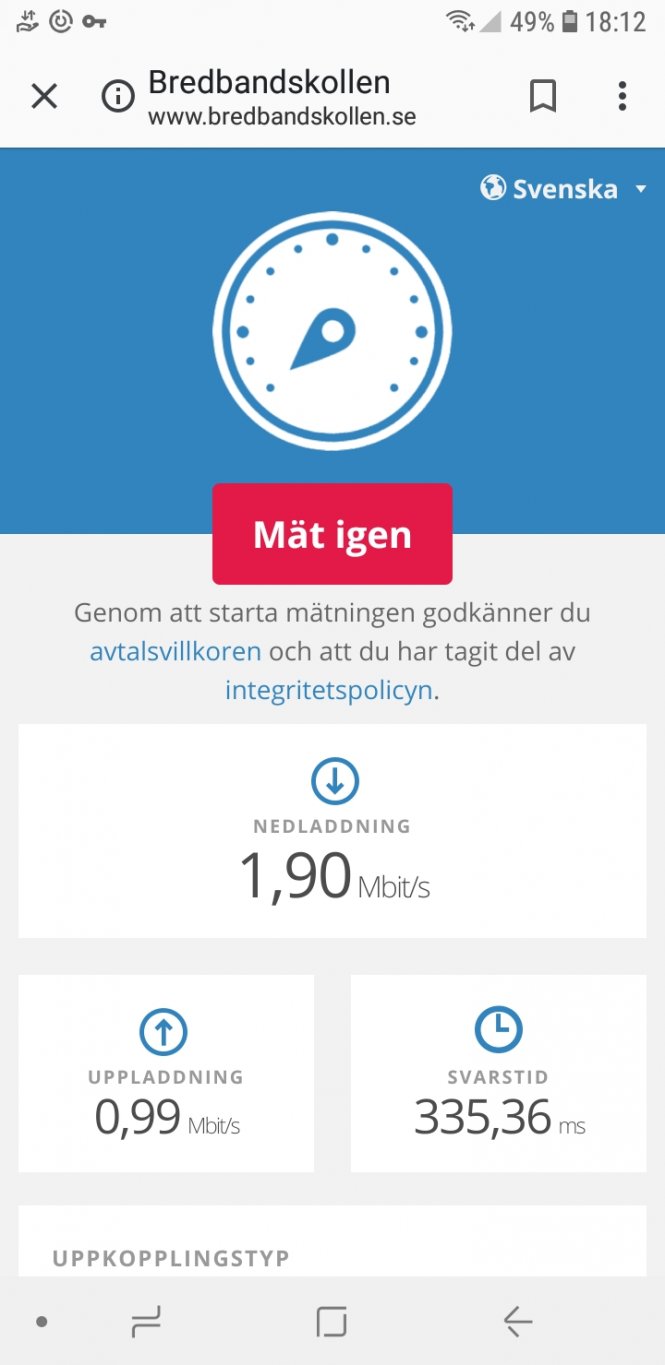Open recent apps from the navigation bar
The height and width of the screenshot is (1365, 665).
[x=146, y=1322]
